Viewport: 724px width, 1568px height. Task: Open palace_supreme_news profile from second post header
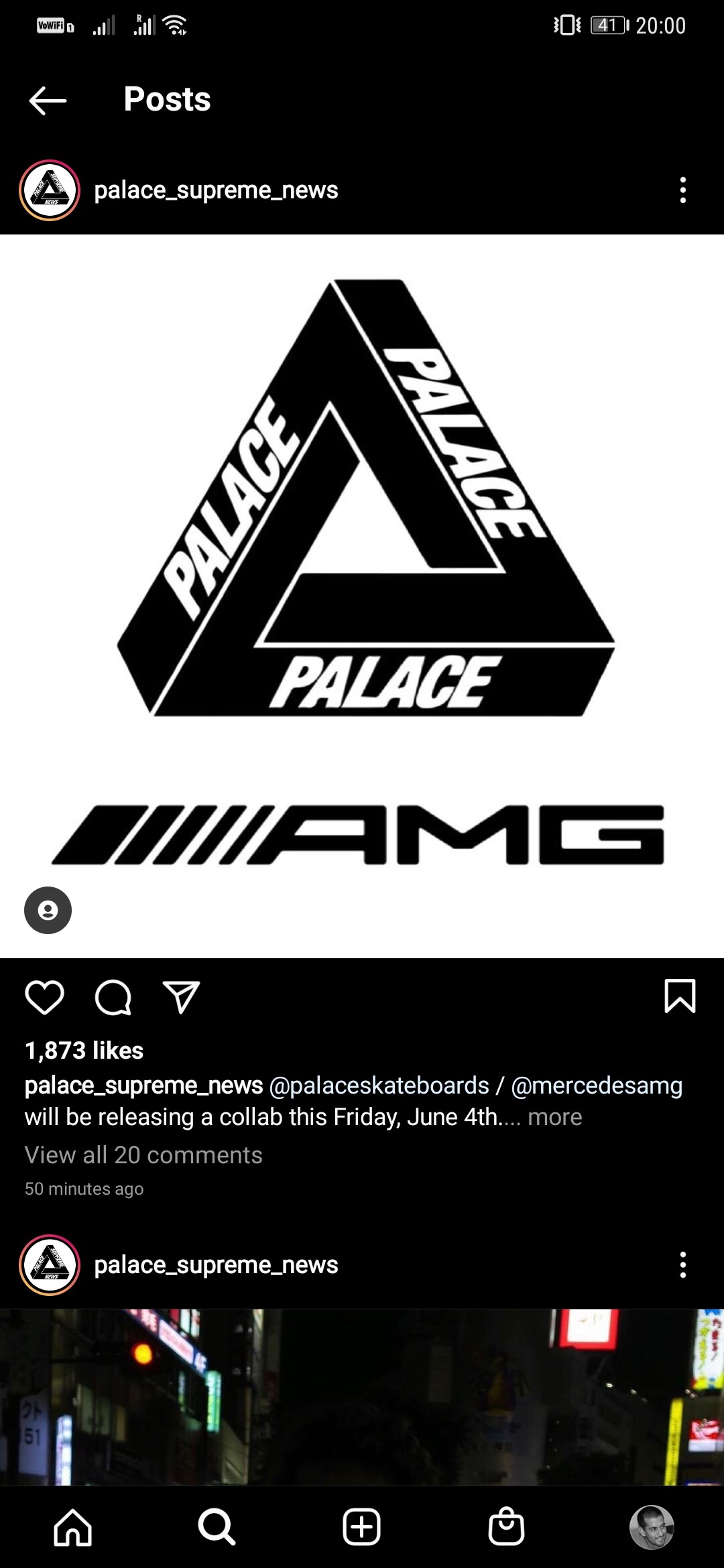[x=216, y=1265]
